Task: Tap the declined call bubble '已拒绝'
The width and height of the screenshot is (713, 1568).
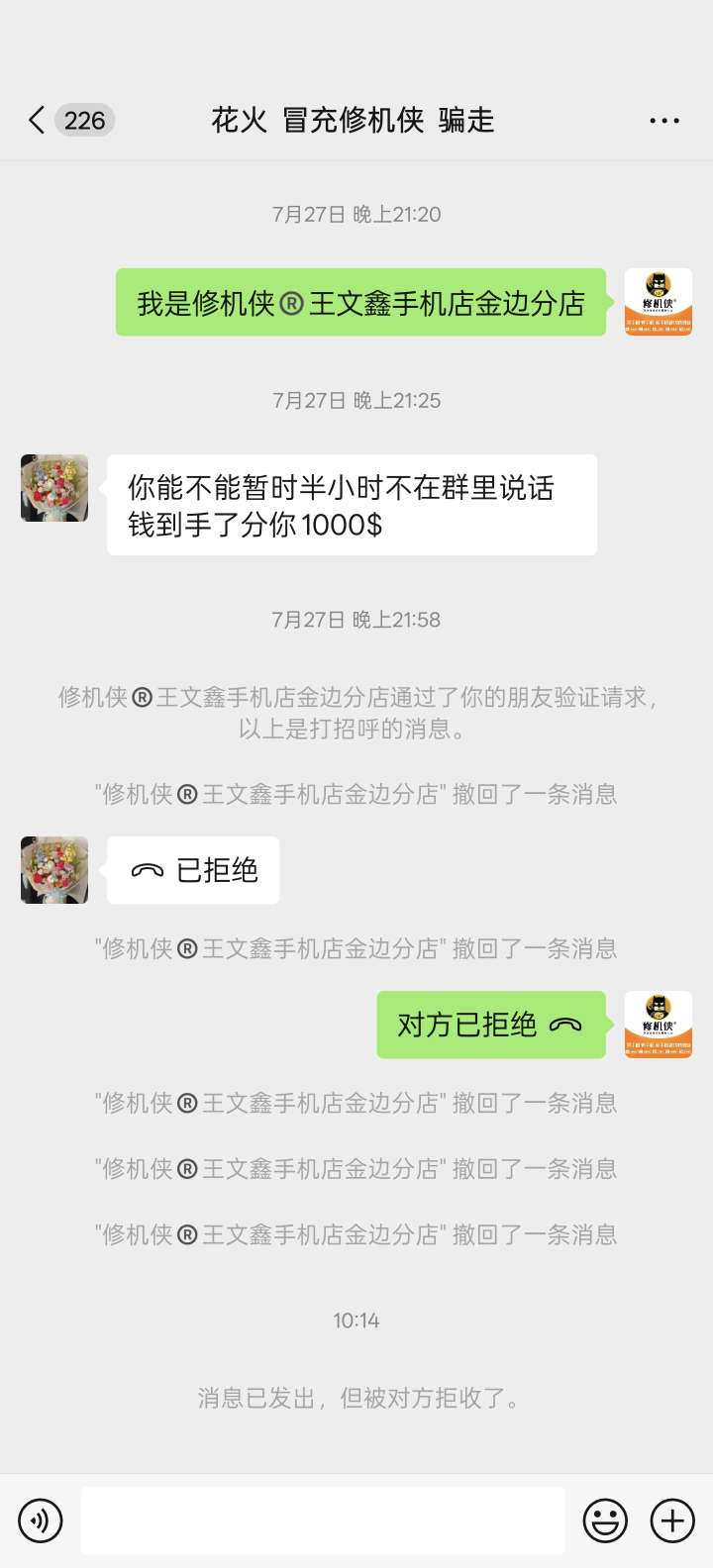Action: coord(194,870)
